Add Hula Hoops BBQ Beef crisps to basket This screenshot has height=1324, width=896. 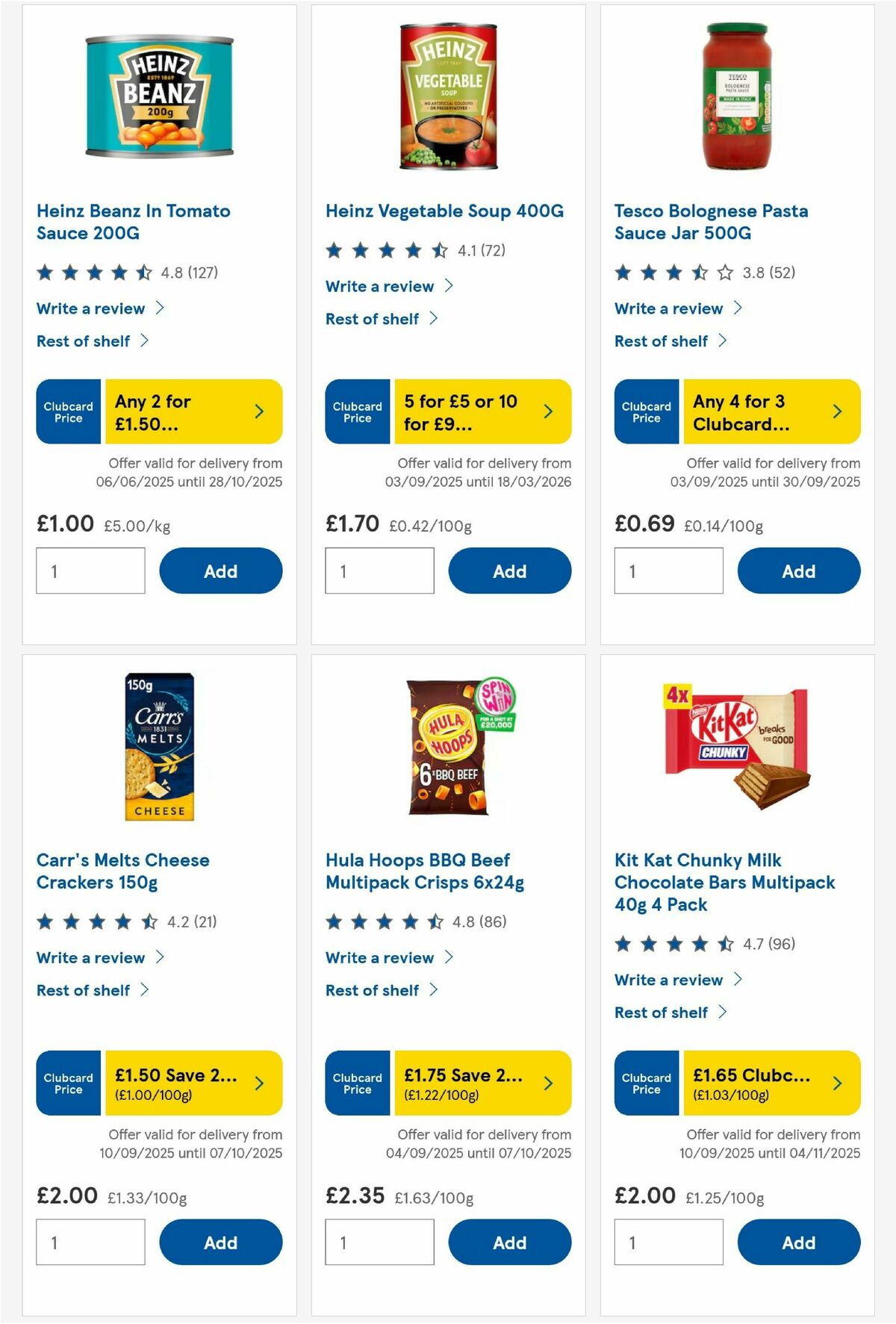[509, 1242]
